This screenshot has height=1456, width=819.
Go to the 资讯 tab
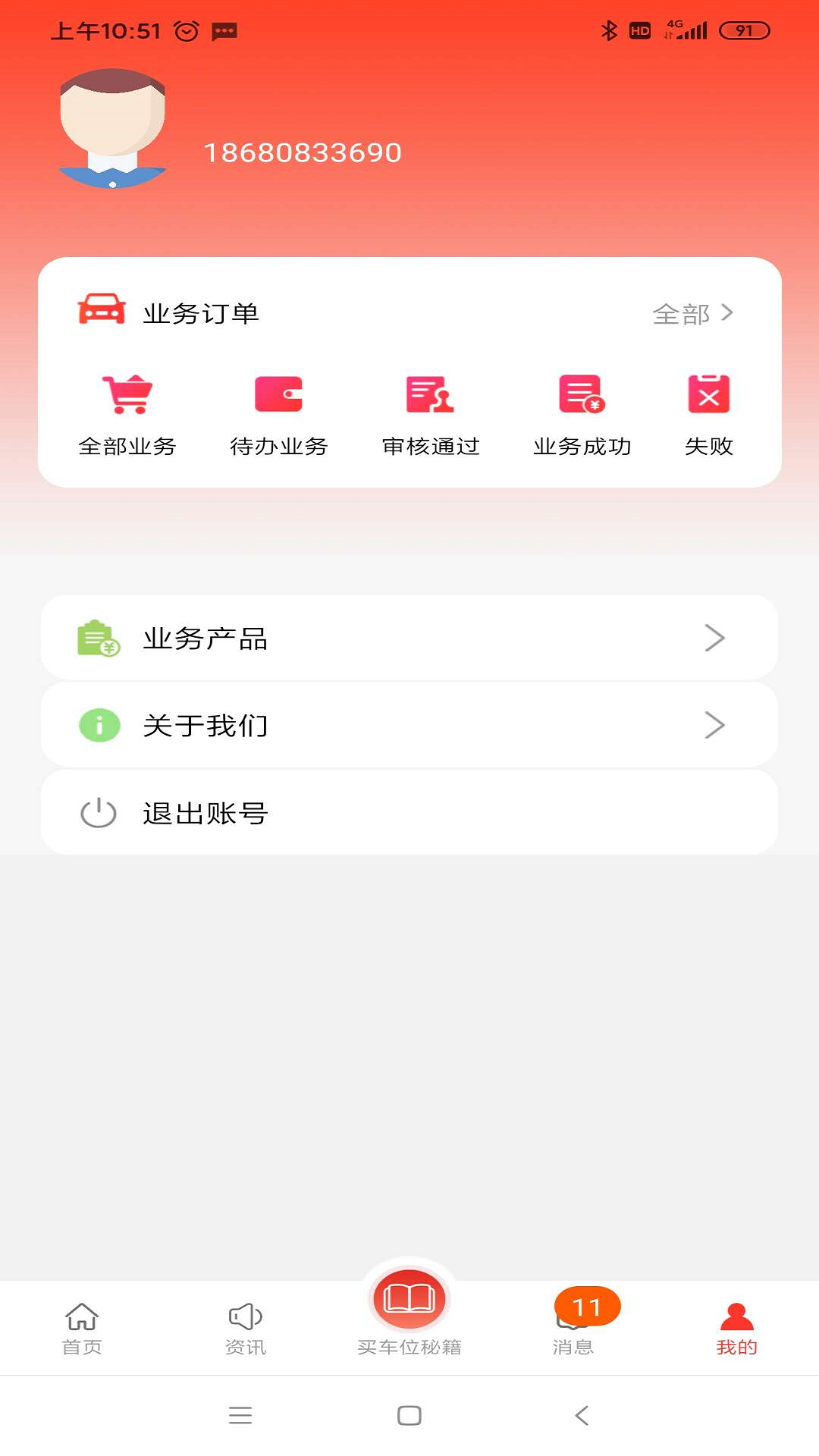coord(246,1328)
